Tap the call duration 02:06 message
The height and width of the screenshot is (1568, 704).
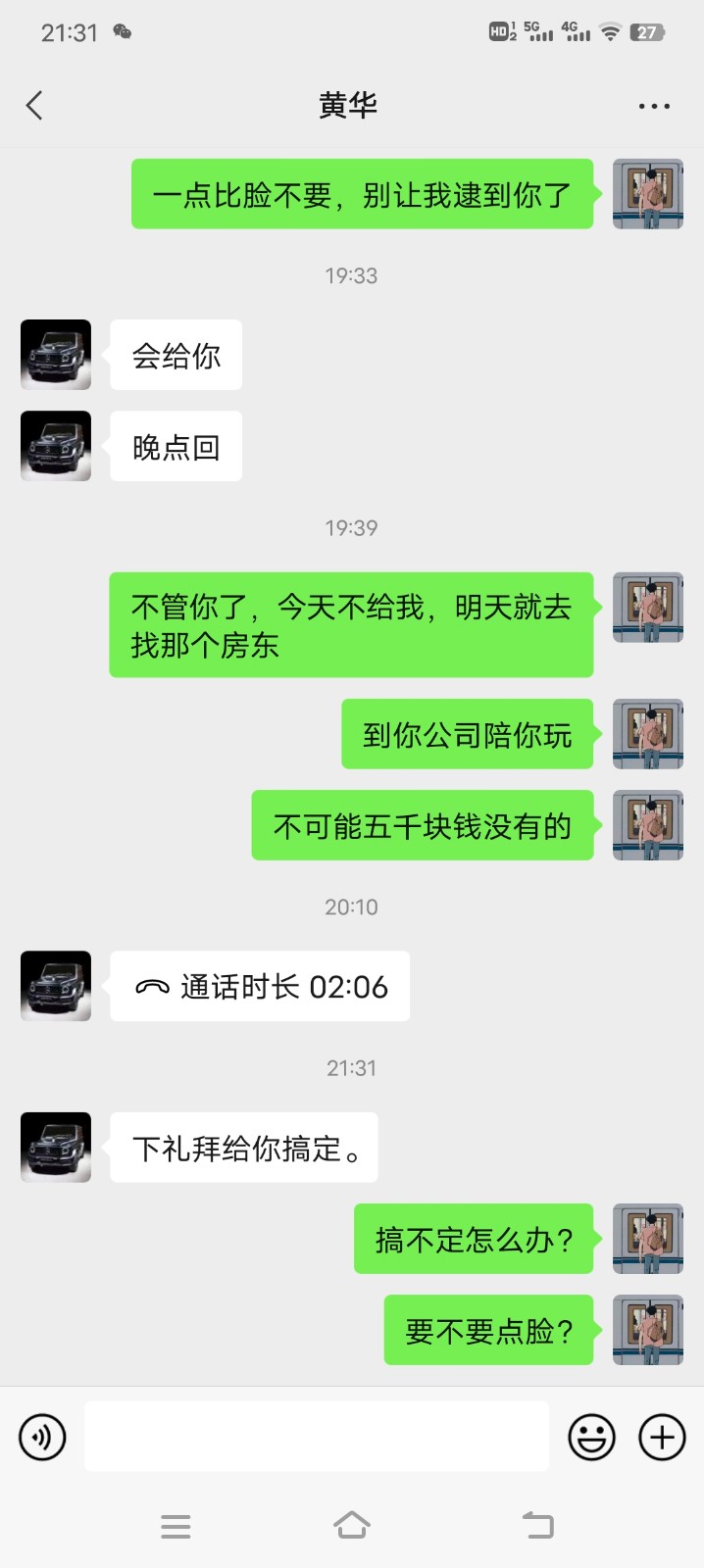pos(260,987)
